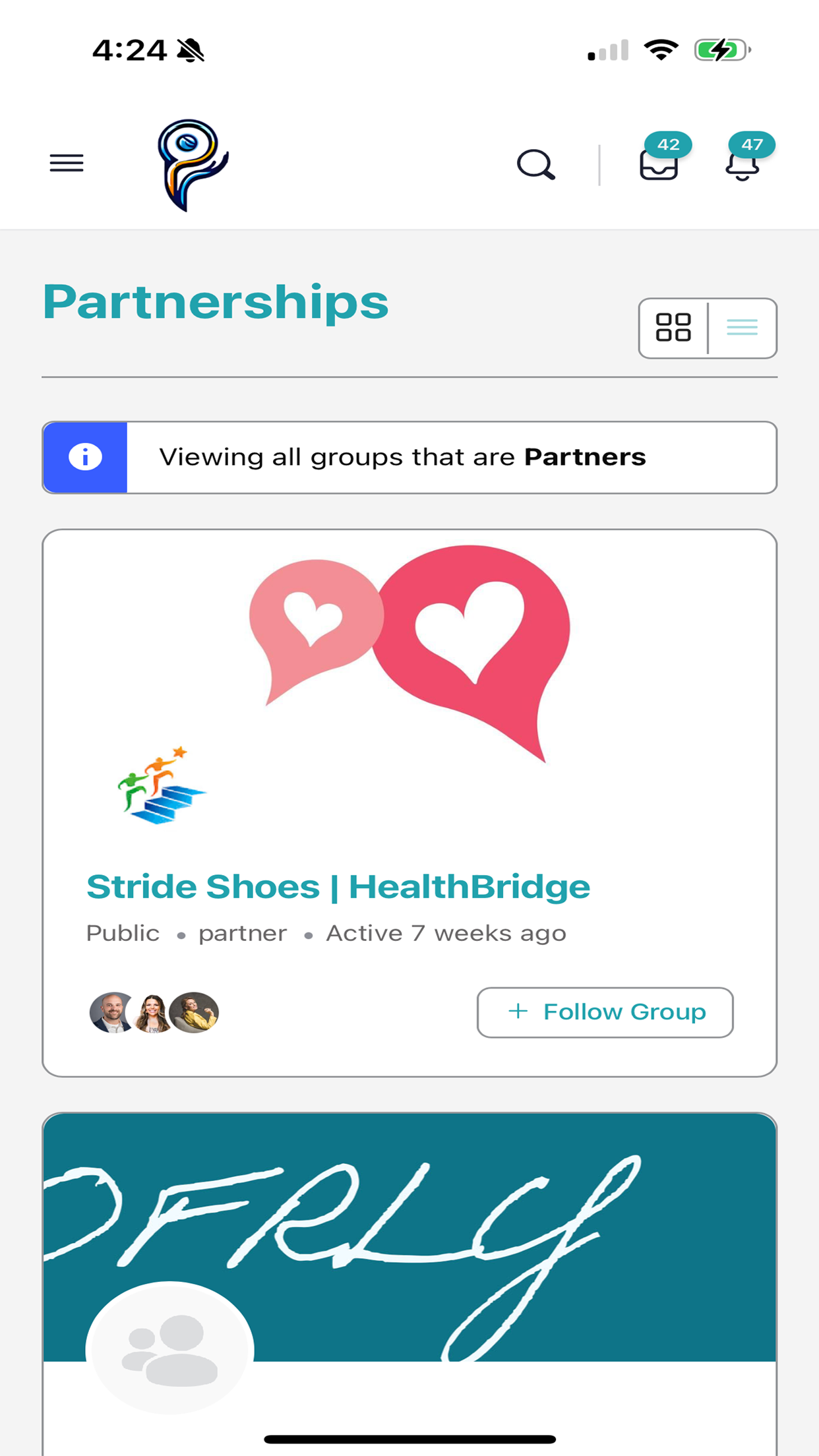Follow the Stride Shoes | HealthBridge group
Image resolution: width=819 pixels, height=1456 pixels.
point(605,1012)
